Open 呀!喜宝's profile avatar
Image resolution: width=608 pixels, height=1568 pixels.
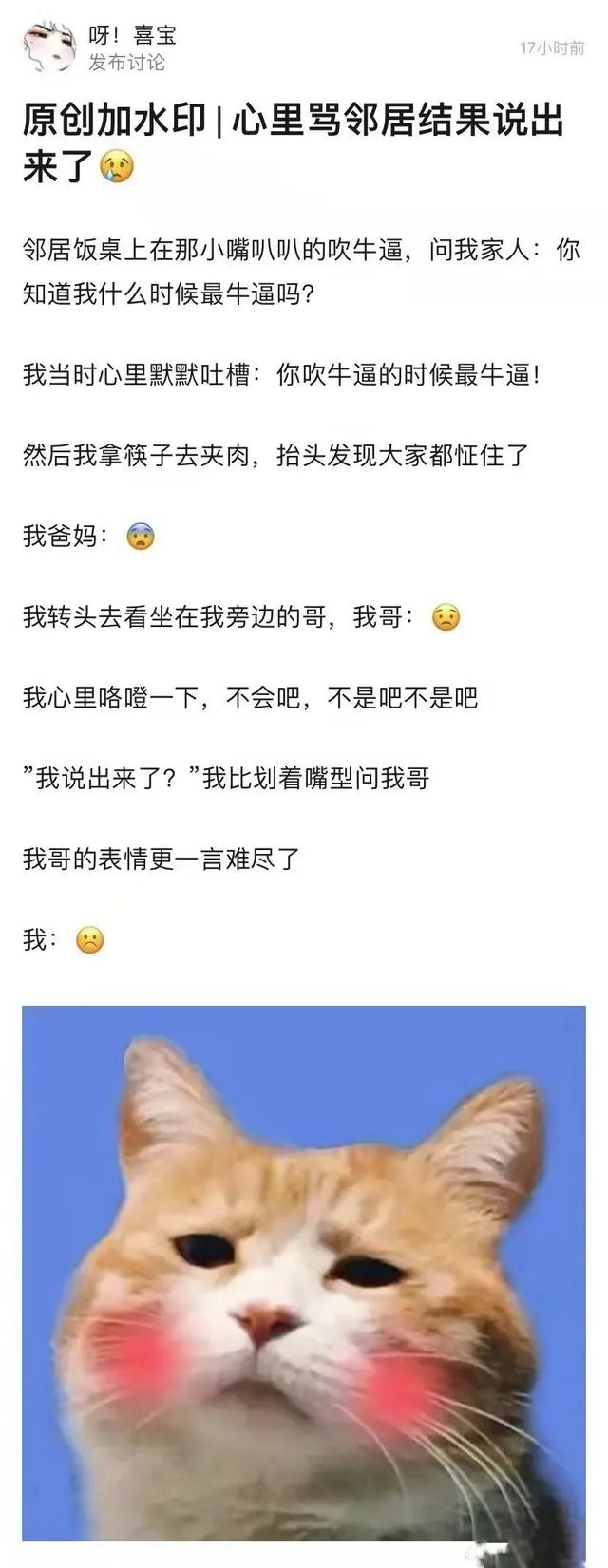(x=47, y=47)
